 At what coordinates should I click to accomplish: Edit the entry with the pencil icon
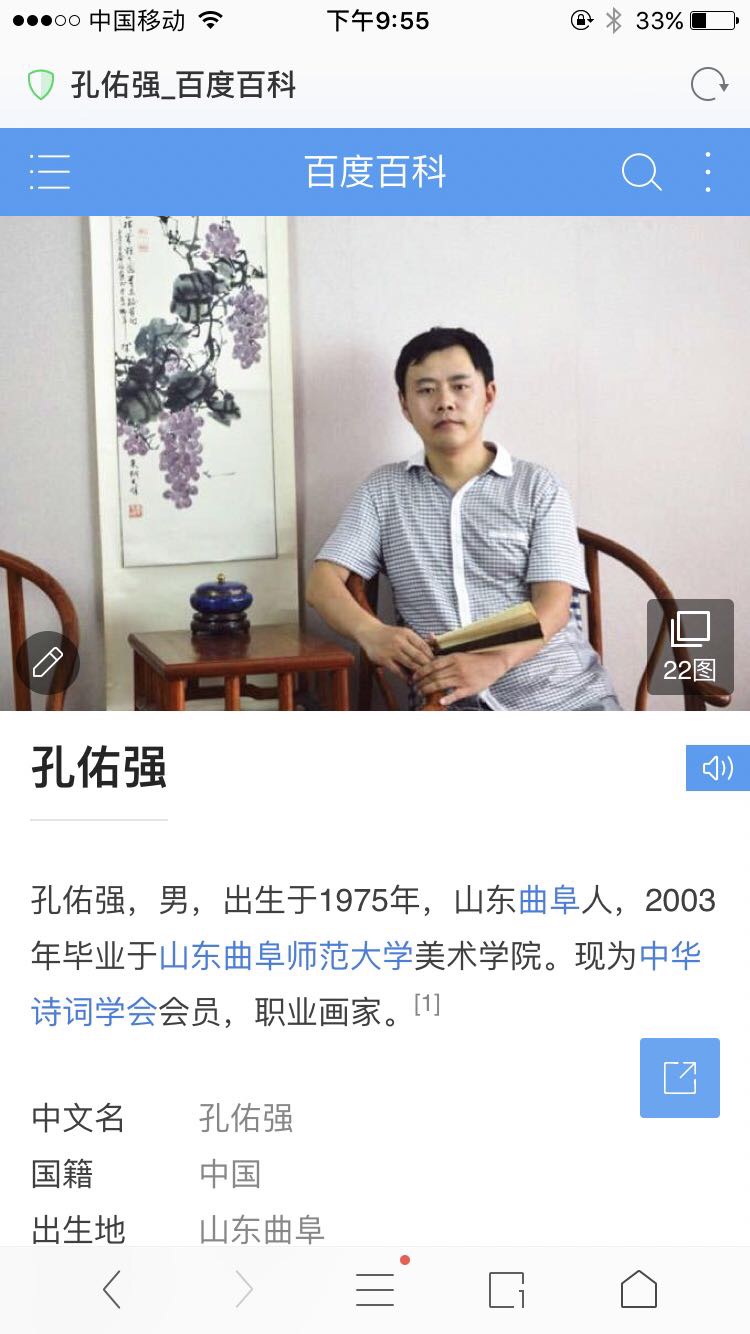47,663
